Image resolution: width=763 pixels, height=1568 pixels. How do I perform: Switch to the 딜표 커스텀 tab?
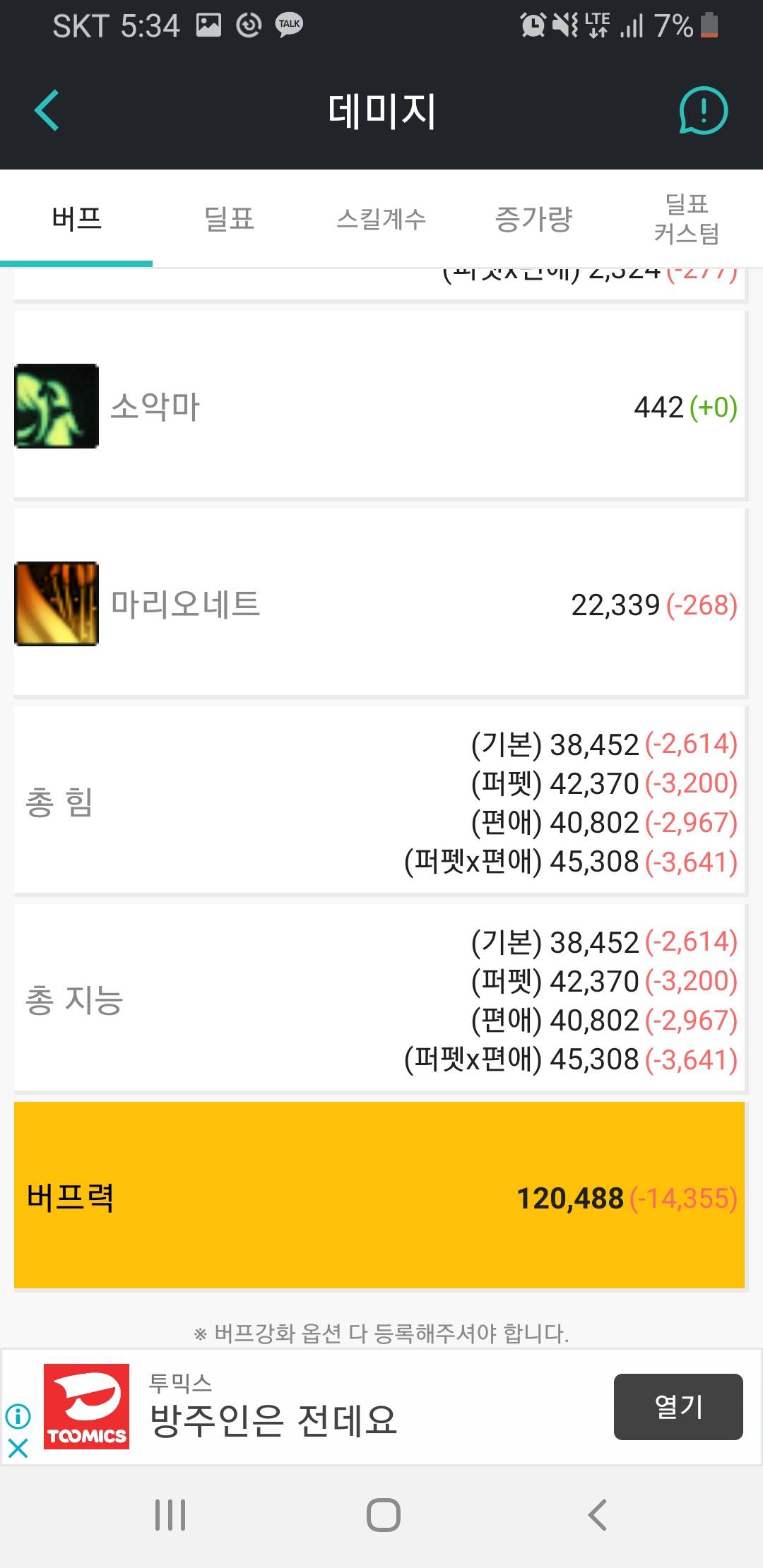[x=687, y=219]
